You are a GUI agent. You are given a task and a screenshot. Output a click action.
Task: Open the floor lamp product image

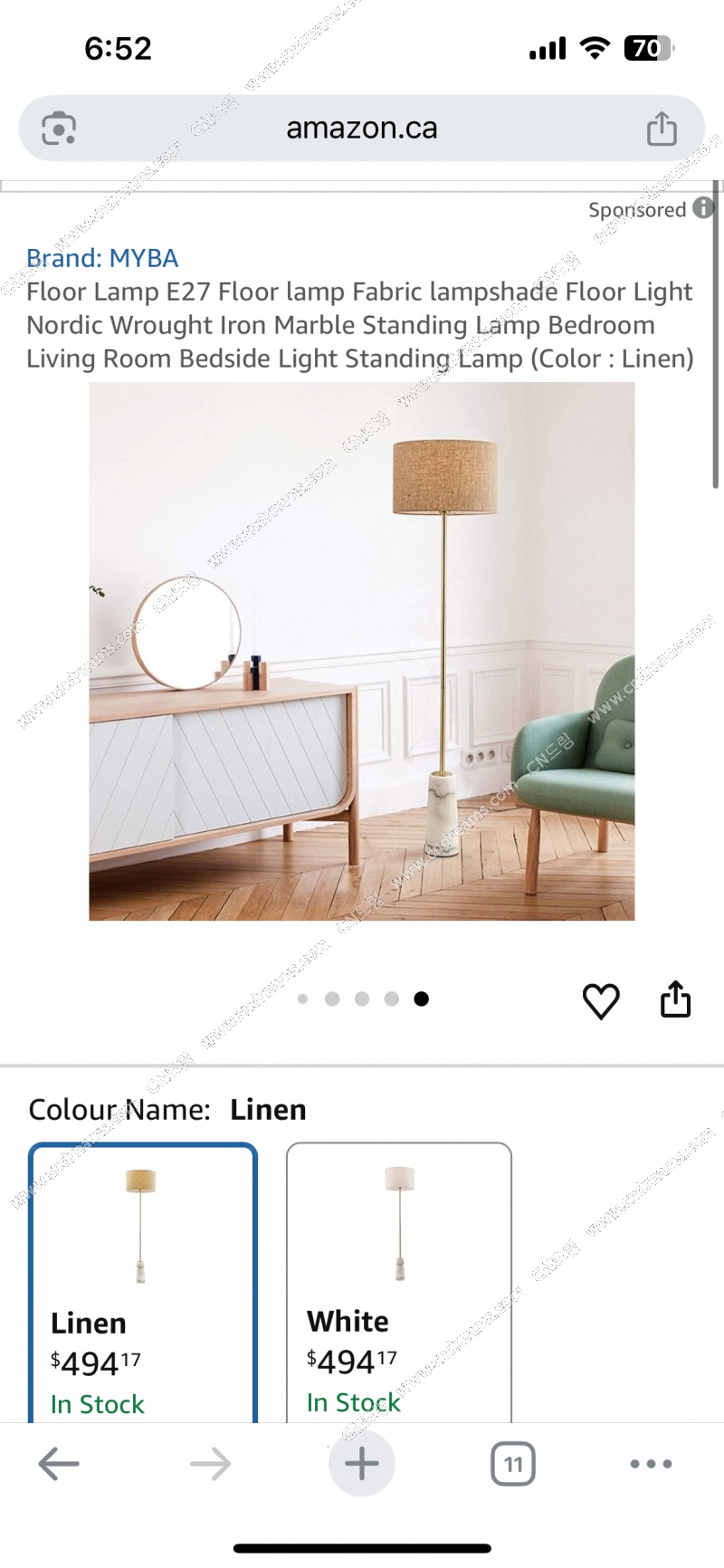362,651
